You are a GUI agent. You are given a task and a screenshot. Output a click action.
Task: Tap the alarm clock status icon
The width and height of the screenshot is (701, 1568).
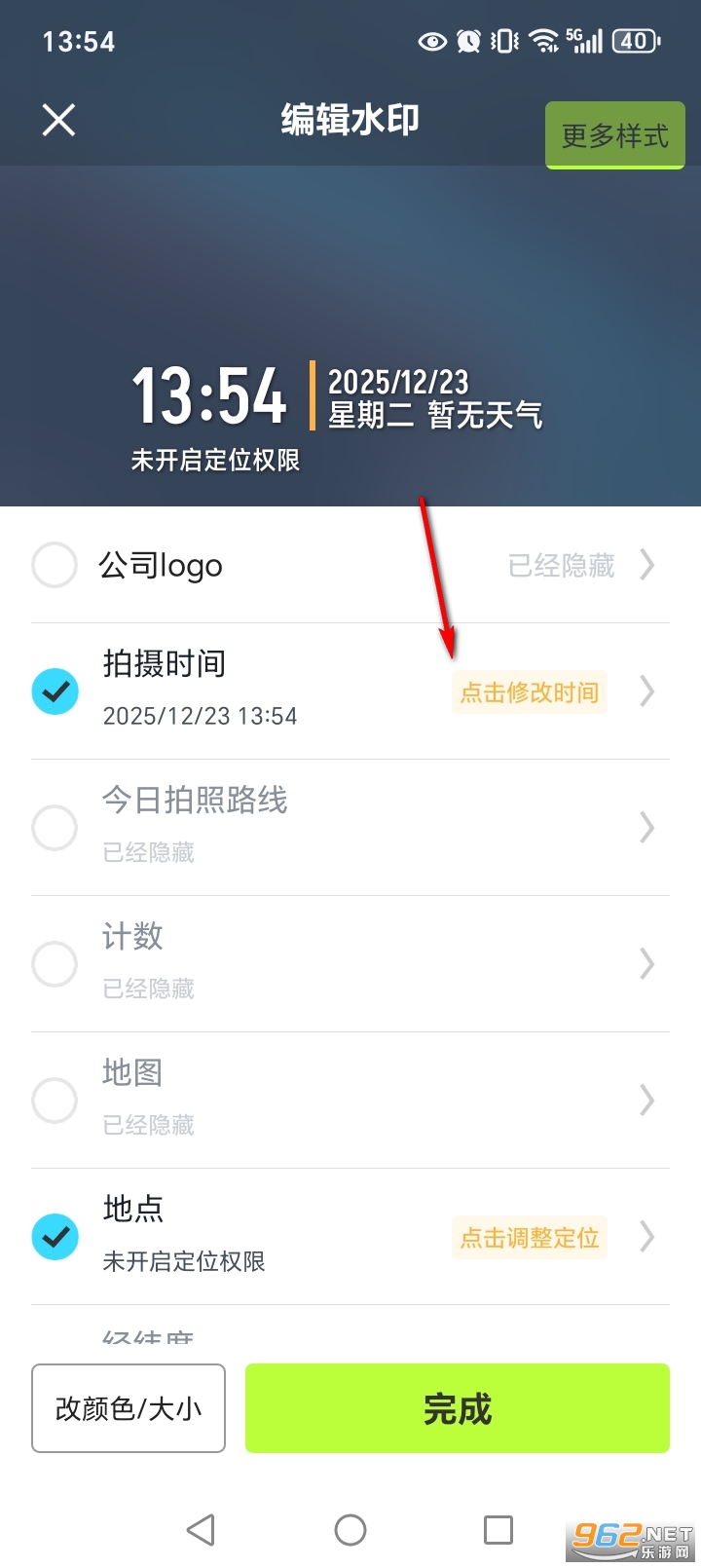pos(467,41)
